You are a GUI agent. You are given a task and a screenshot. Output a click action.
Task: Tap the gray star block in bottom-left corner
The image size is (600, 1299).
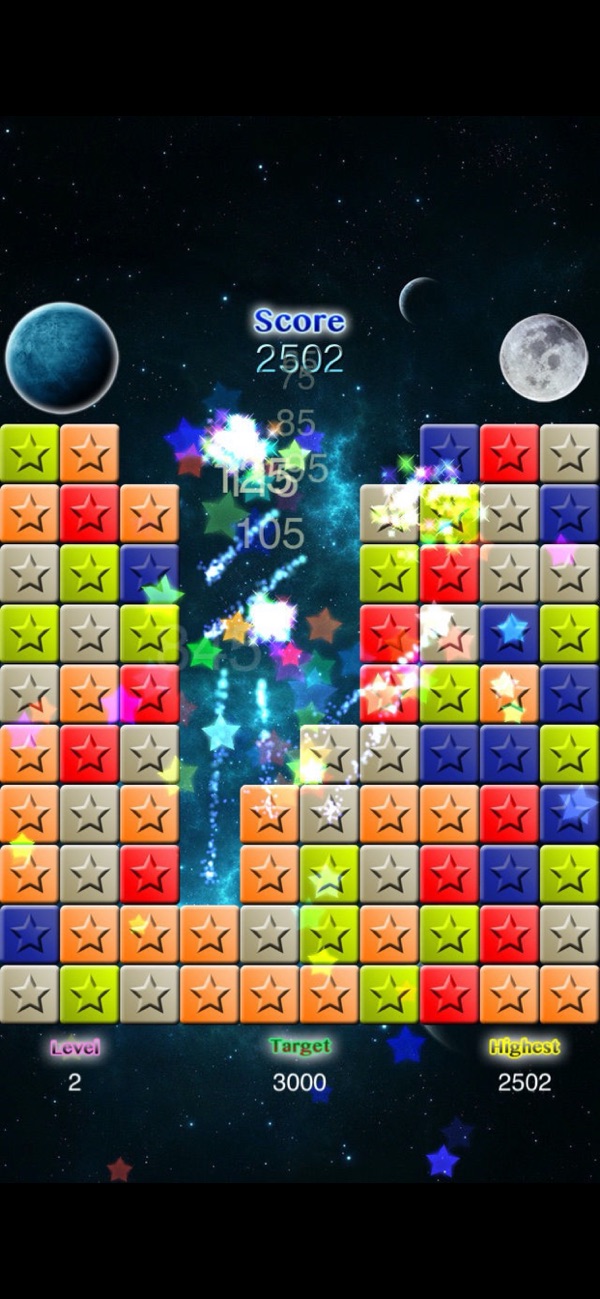pyautogui.click(x=29, y=993)
